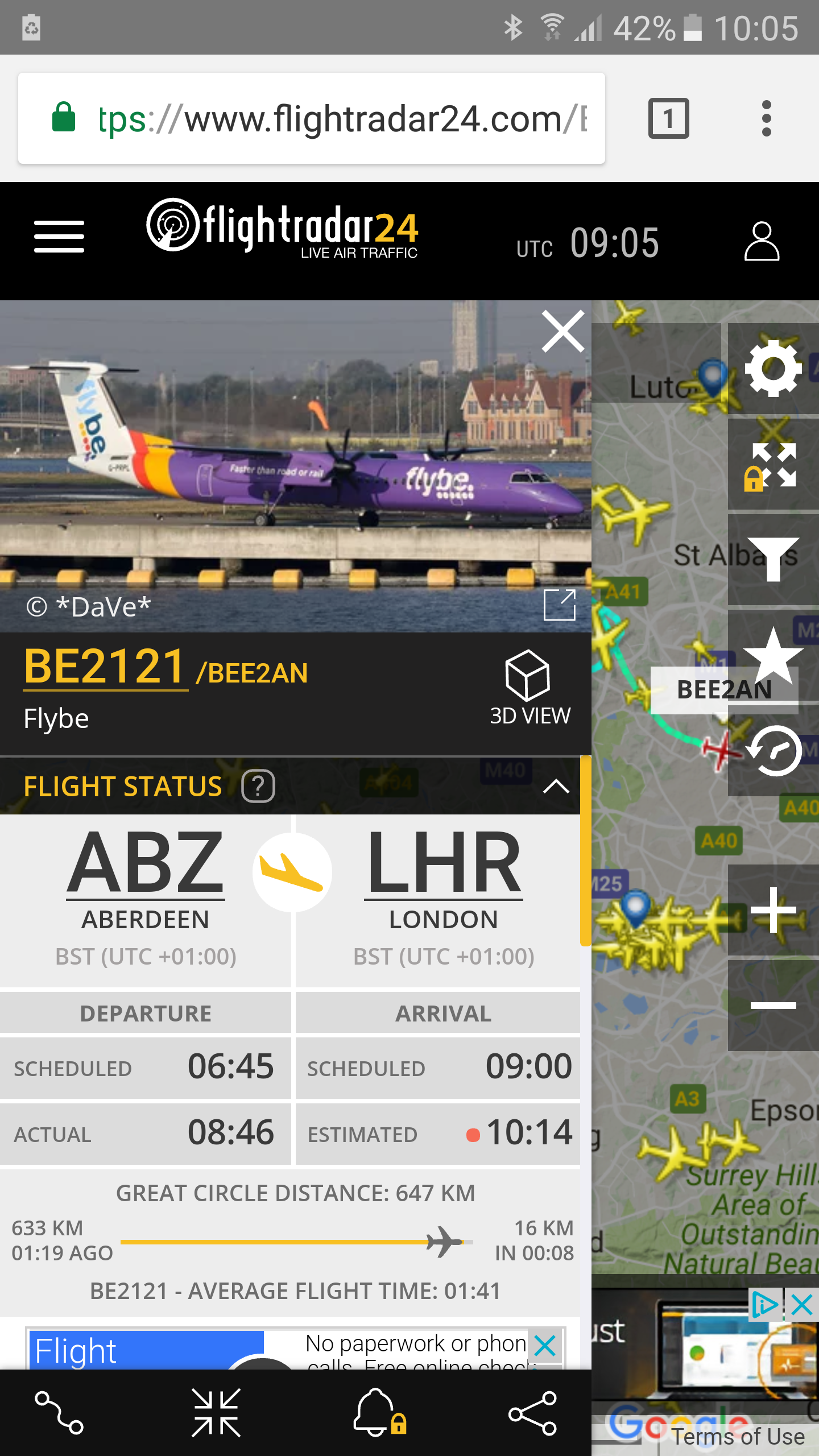Open the user account profile

tap(762, 241)
